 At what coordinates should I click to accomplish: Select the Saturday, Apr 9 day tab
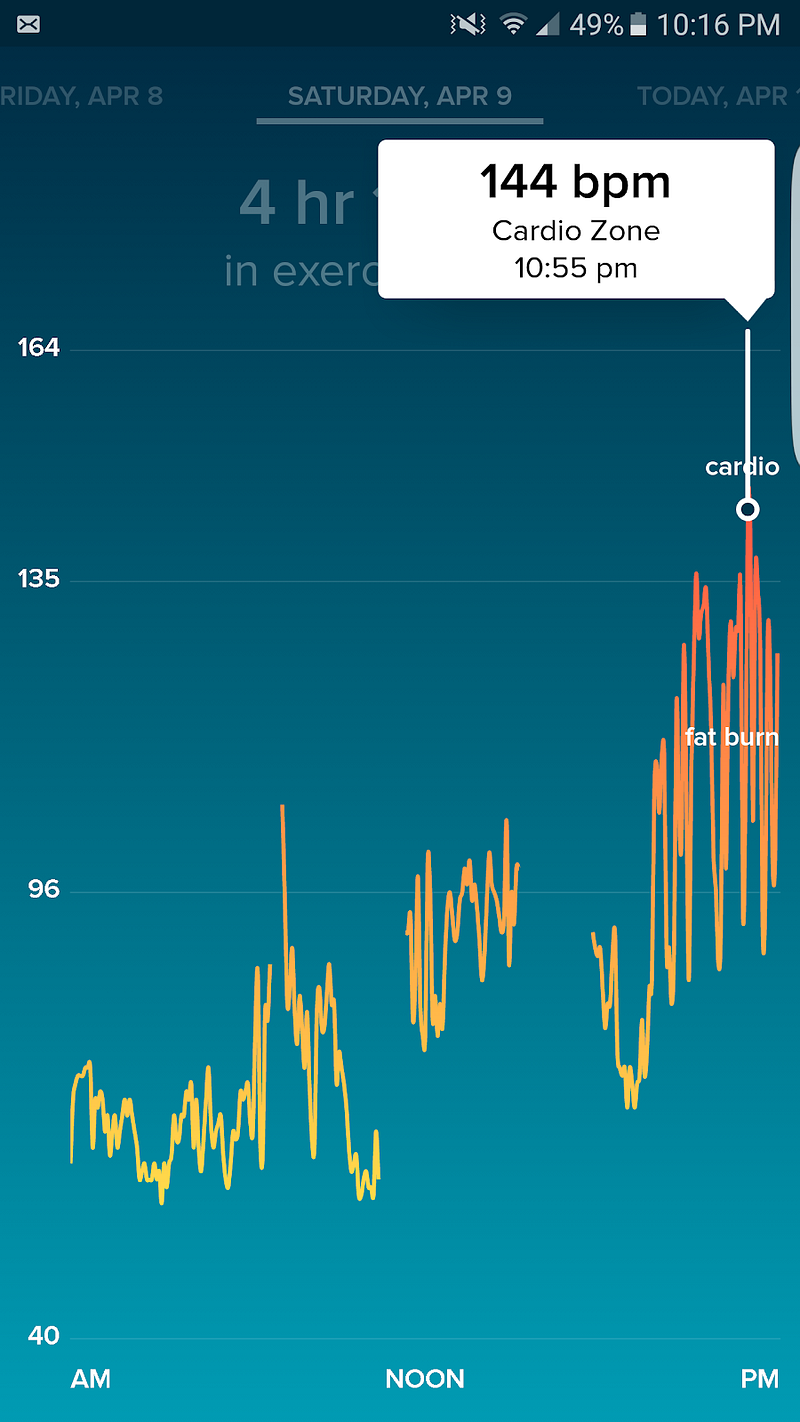coord(400,97)
